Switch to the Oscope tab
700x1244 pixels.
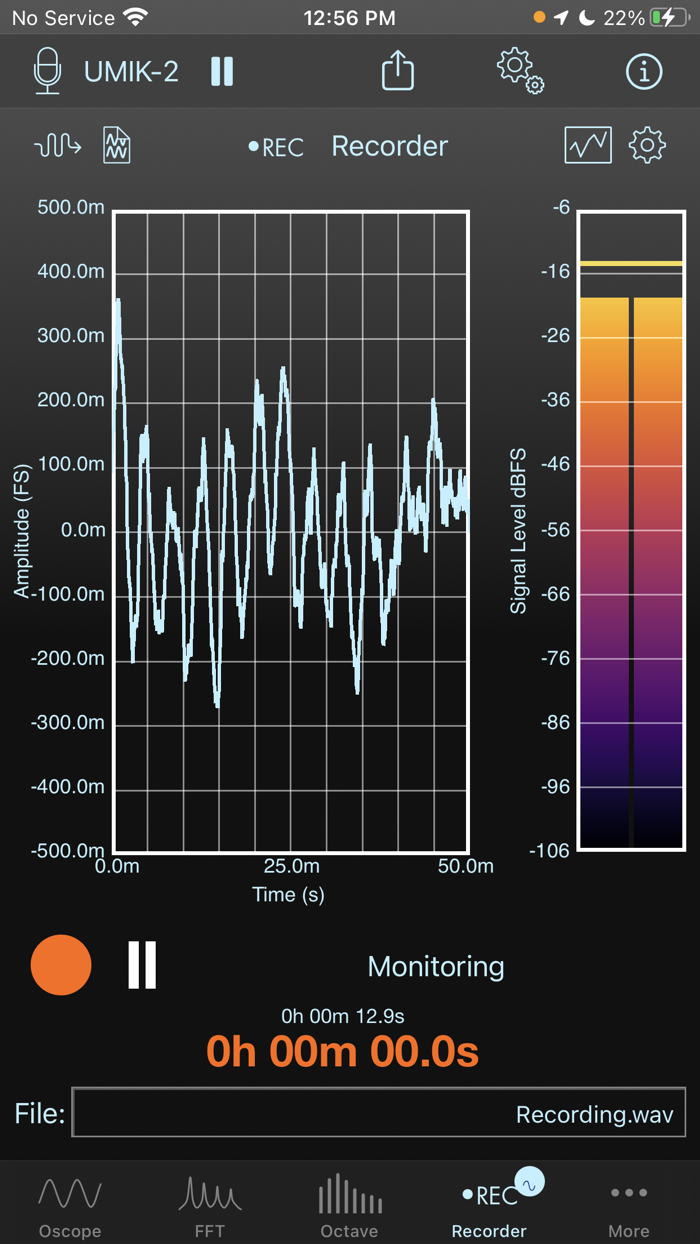coord(70,1205)
